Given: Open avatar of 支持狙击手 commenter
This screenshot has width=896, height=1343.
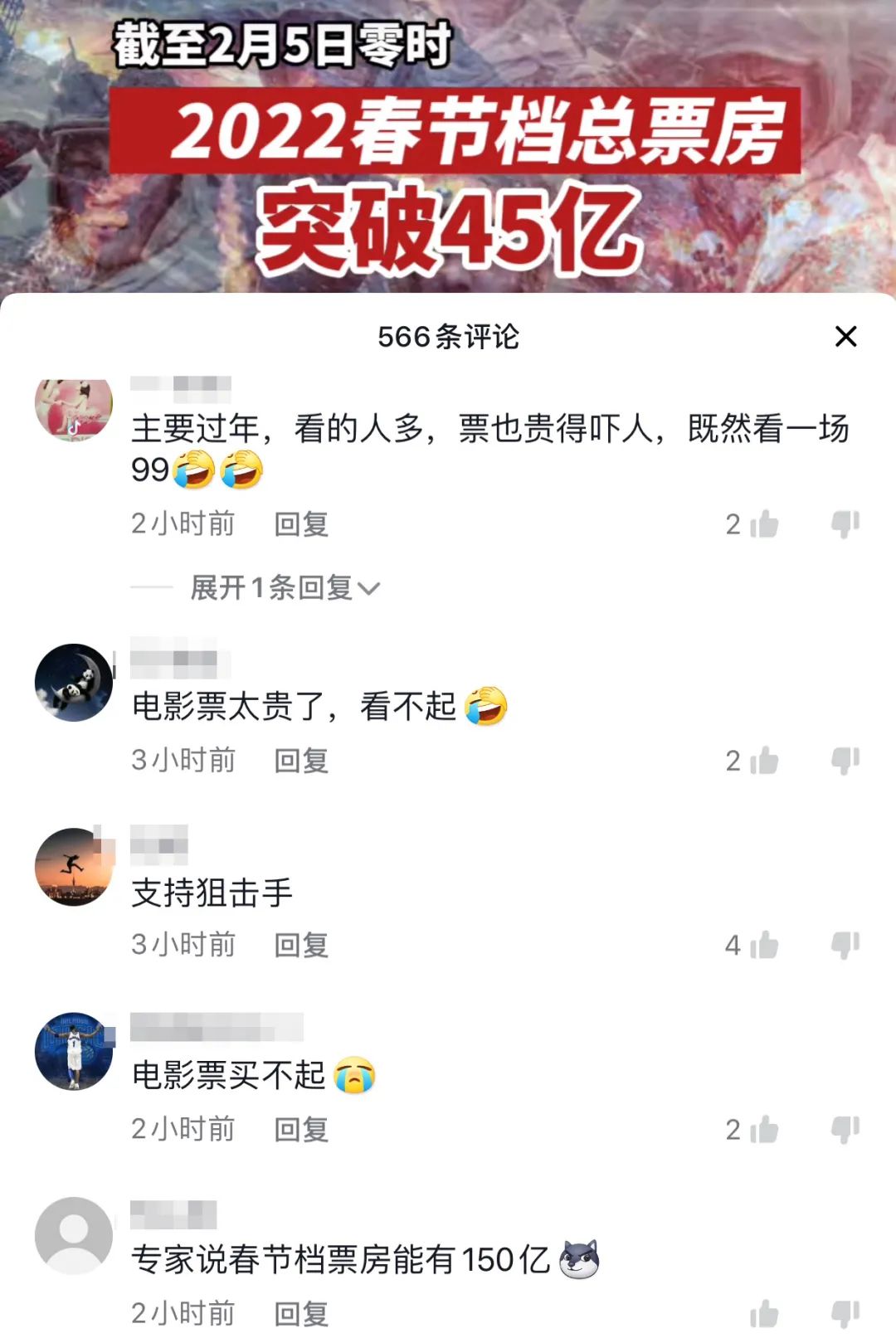Looking at the screenshot, I should (x=74, y=866).
